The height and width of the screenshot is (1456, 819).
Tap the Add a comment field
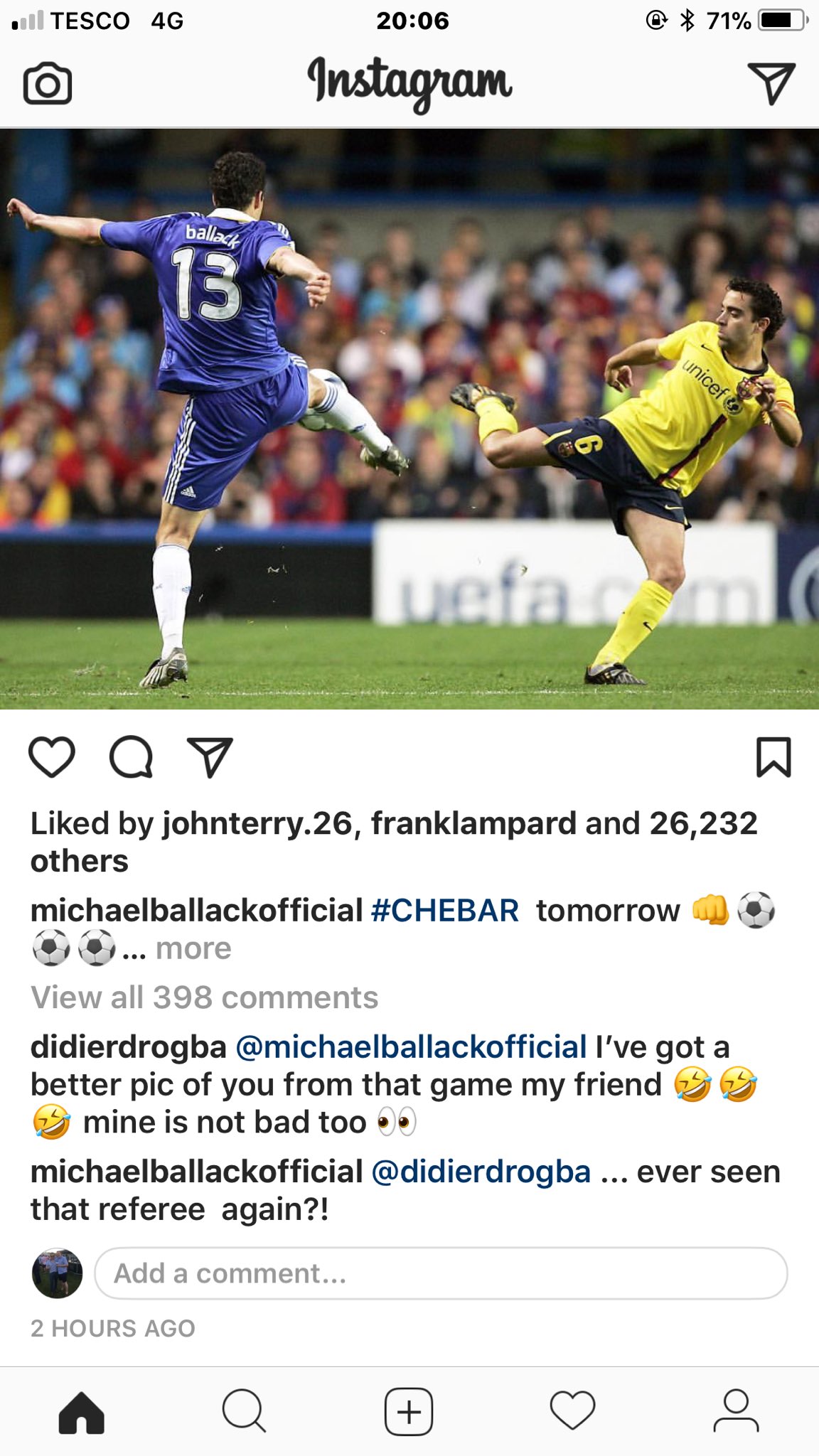pos(441,1273)
